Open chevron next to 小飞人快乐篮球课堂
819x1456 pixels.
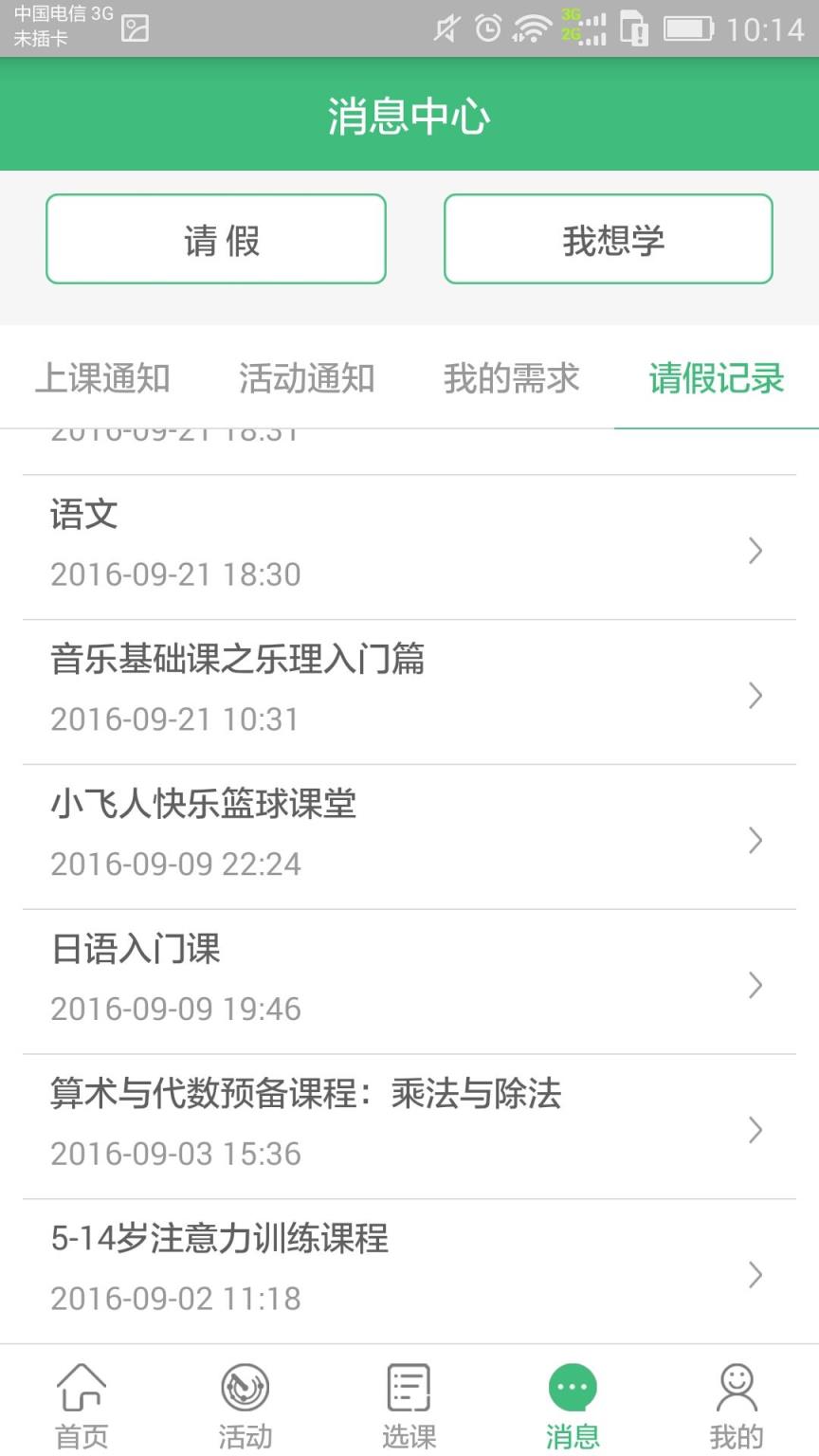[755, 840]
